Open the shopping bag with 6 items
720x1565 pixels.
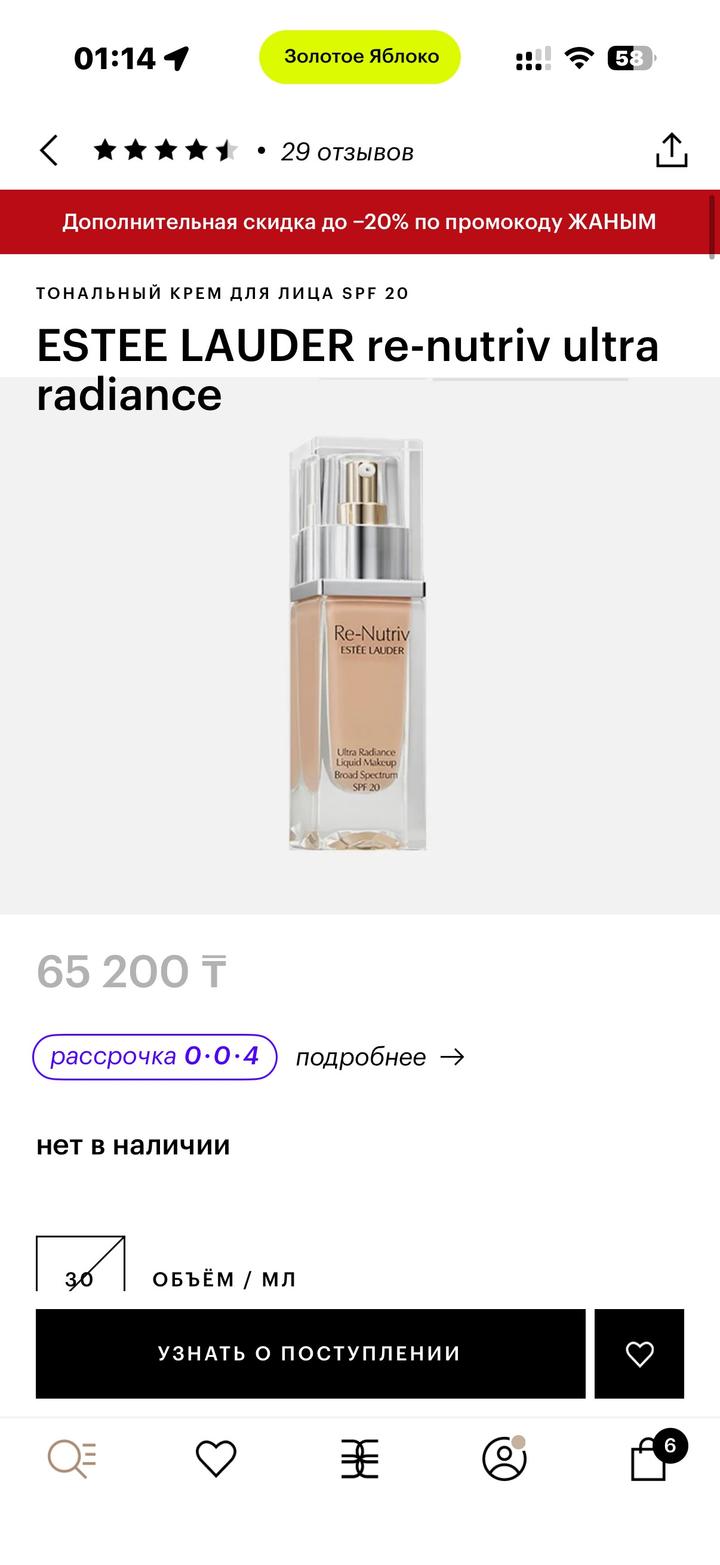coord(650,1459)
